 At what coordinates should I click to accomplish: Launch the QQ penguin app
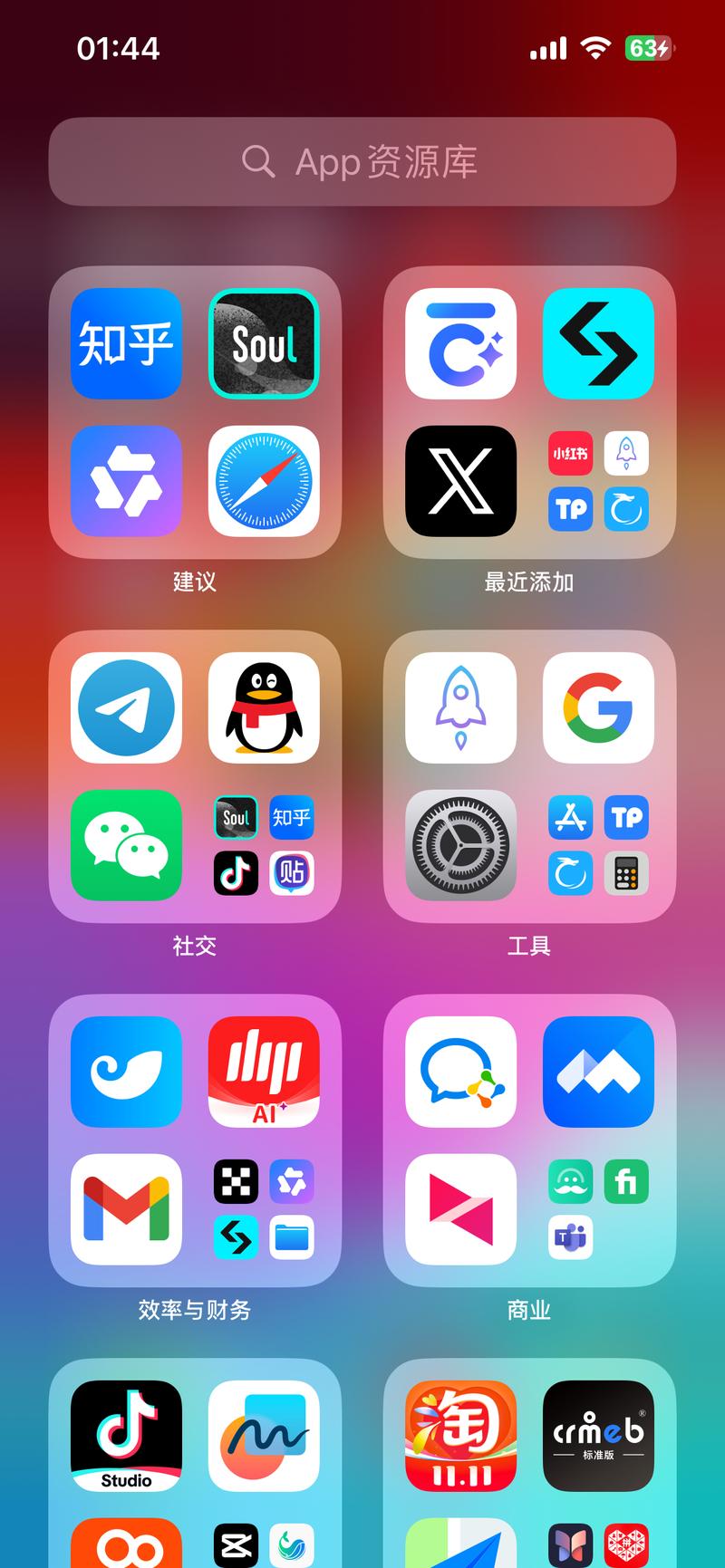[264, 707]
